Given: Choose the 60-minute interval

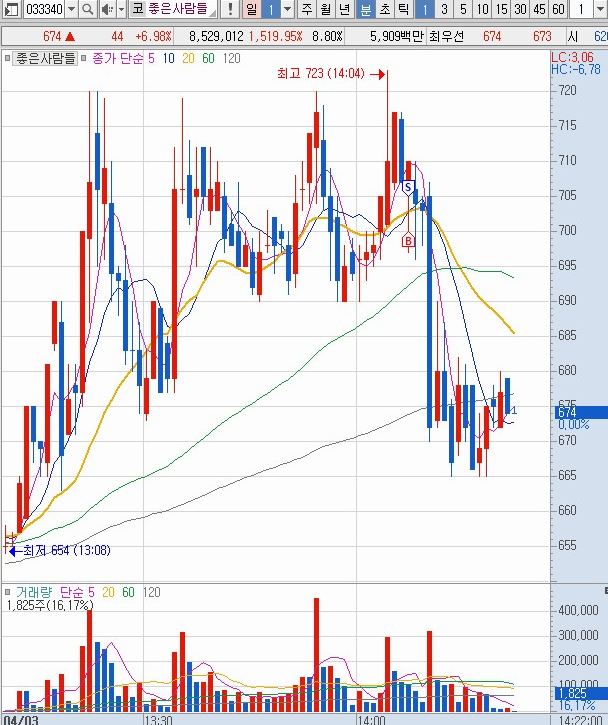Looking at the screenshot, I should click(558, 9).
